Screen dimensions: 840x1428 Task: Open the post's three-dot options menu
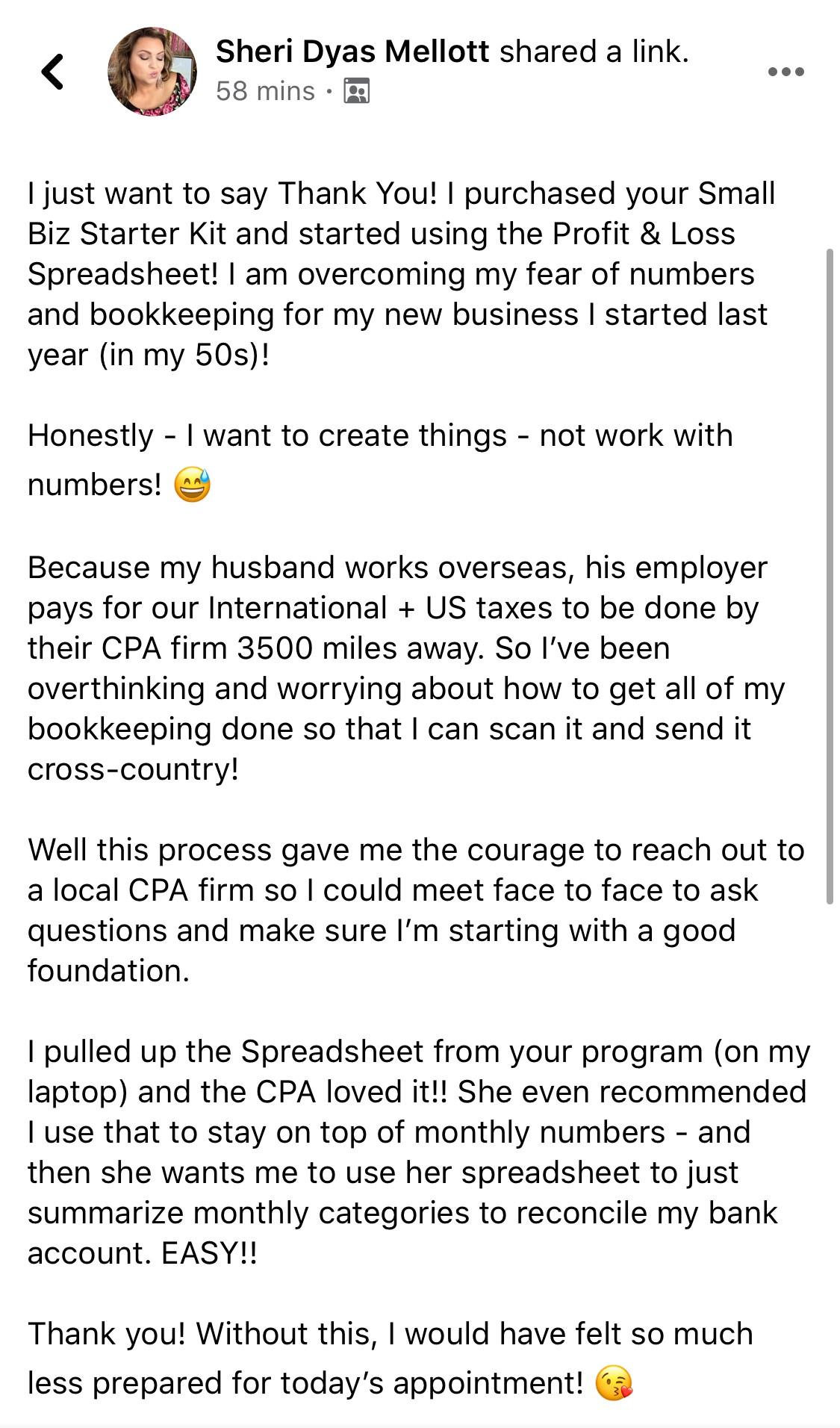point(785,72)
